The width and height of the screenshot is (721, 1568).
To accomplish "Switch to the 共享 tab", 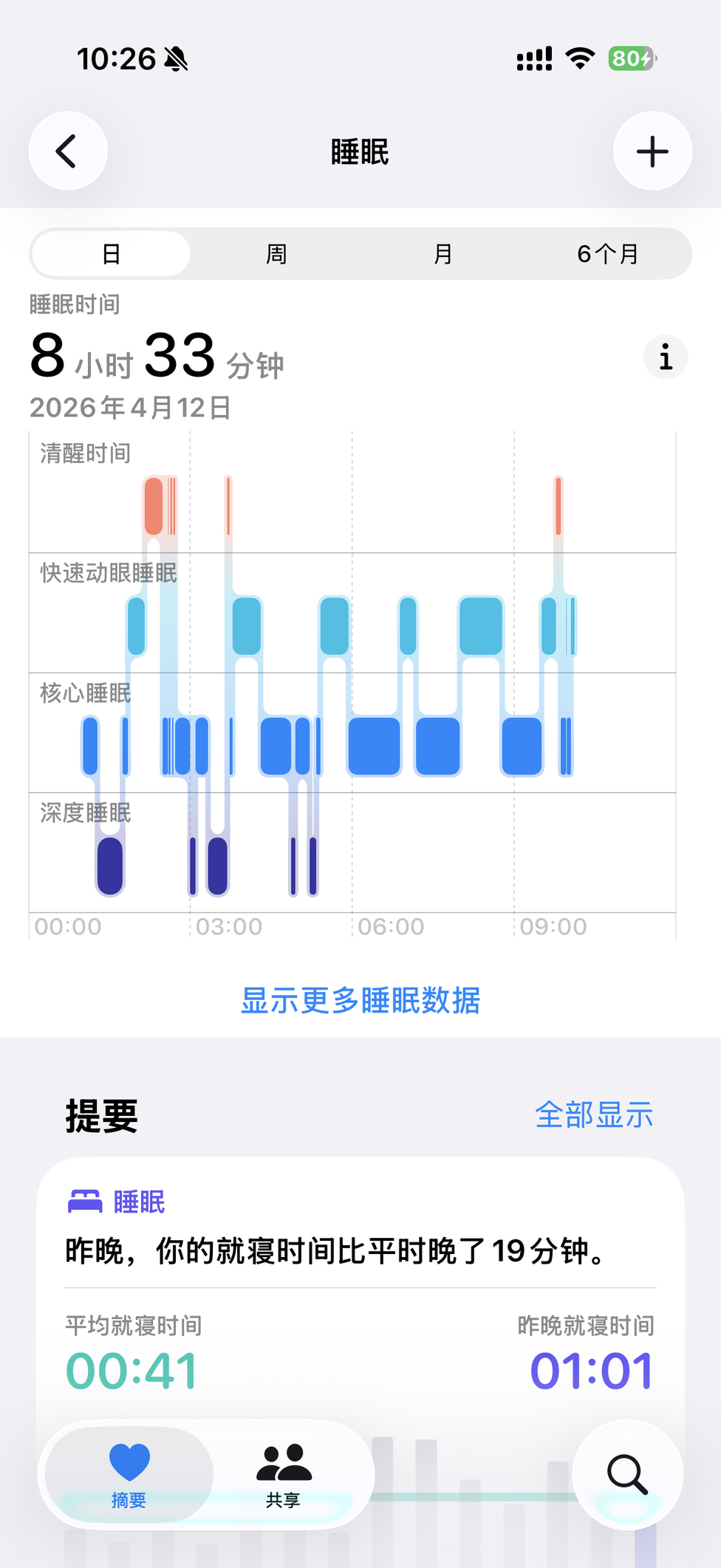I will [284, 1474].
